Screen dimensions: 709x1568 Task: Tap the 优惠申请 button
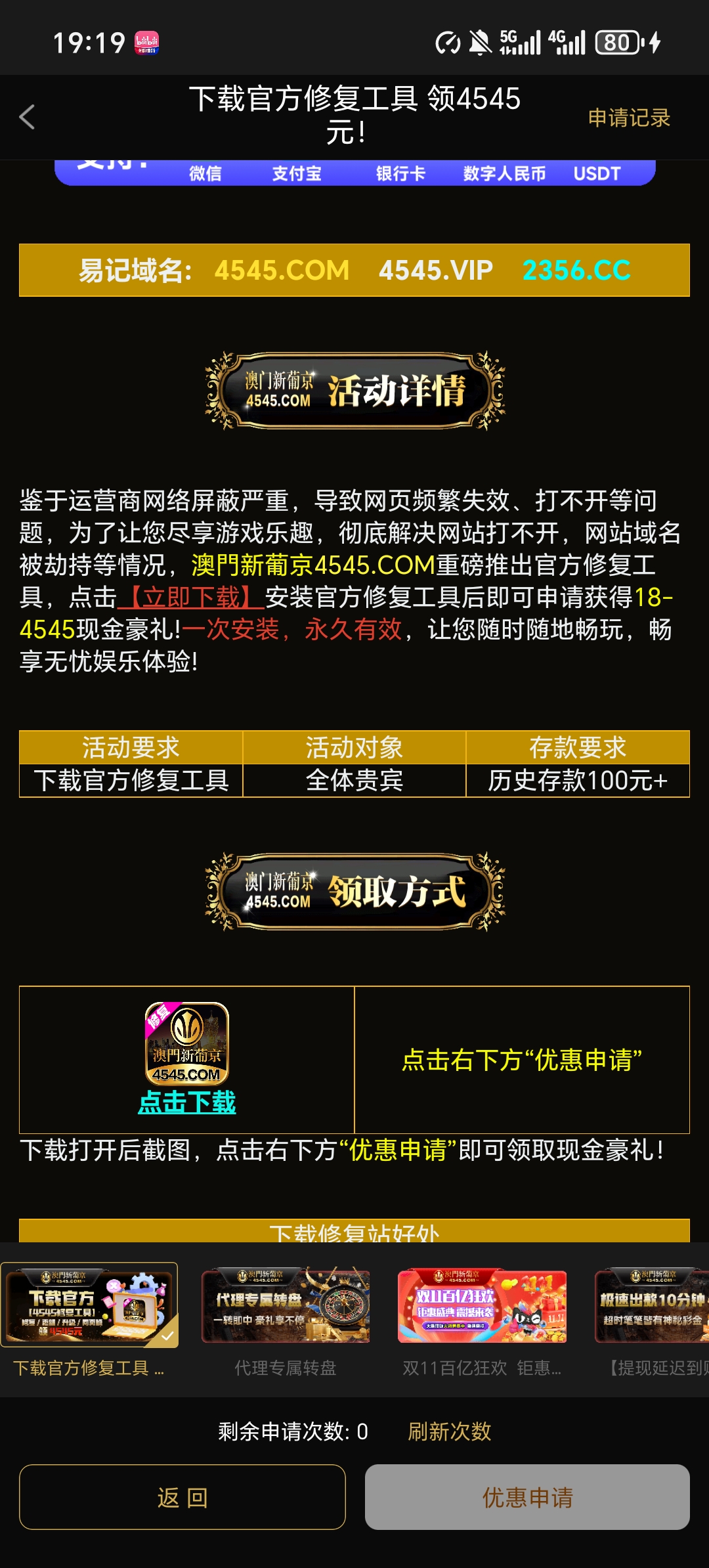[x=527, y=1497]
